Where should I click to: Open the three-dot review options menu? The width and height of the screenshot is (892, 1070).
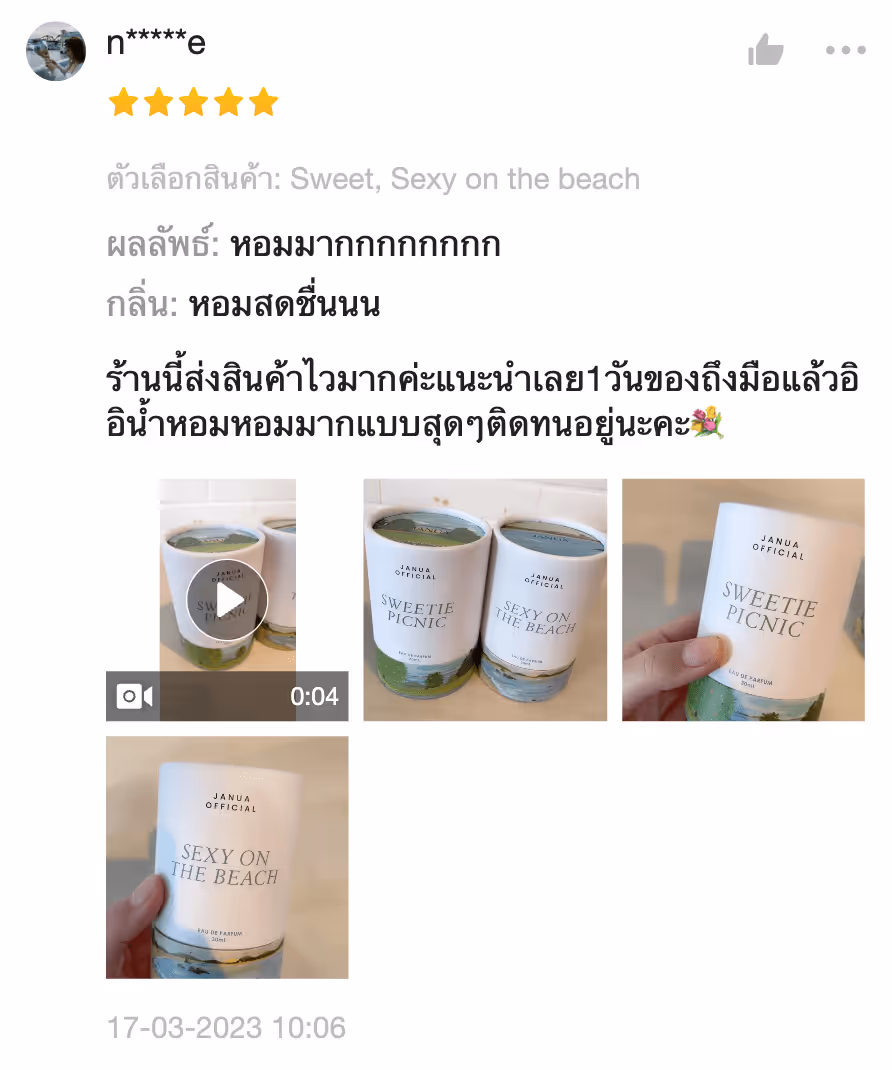[x=846, y=48]
